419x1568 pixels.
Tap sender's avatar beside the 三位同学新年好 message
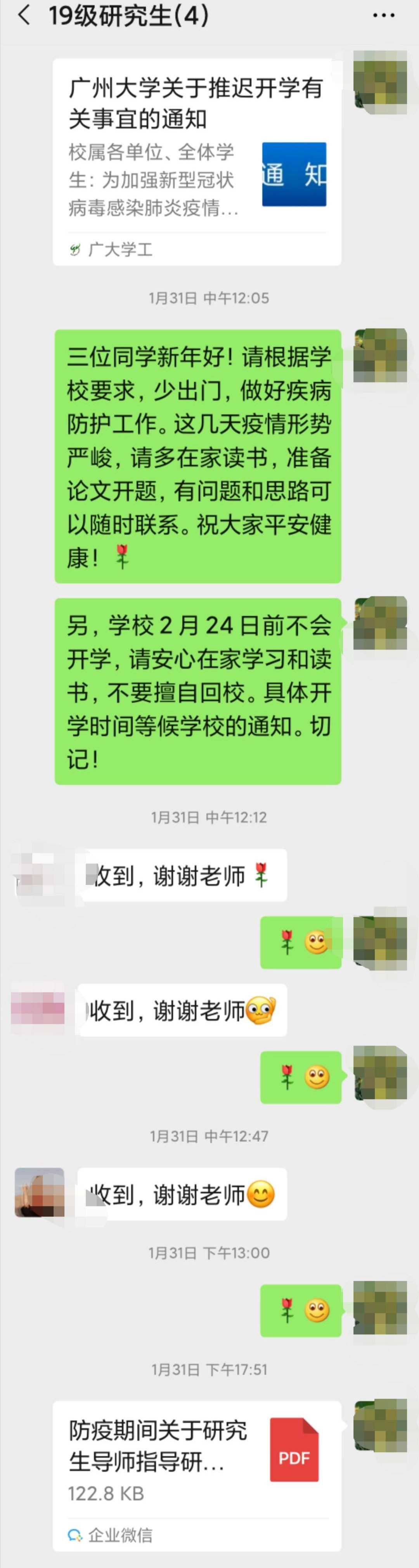(380, 355)
